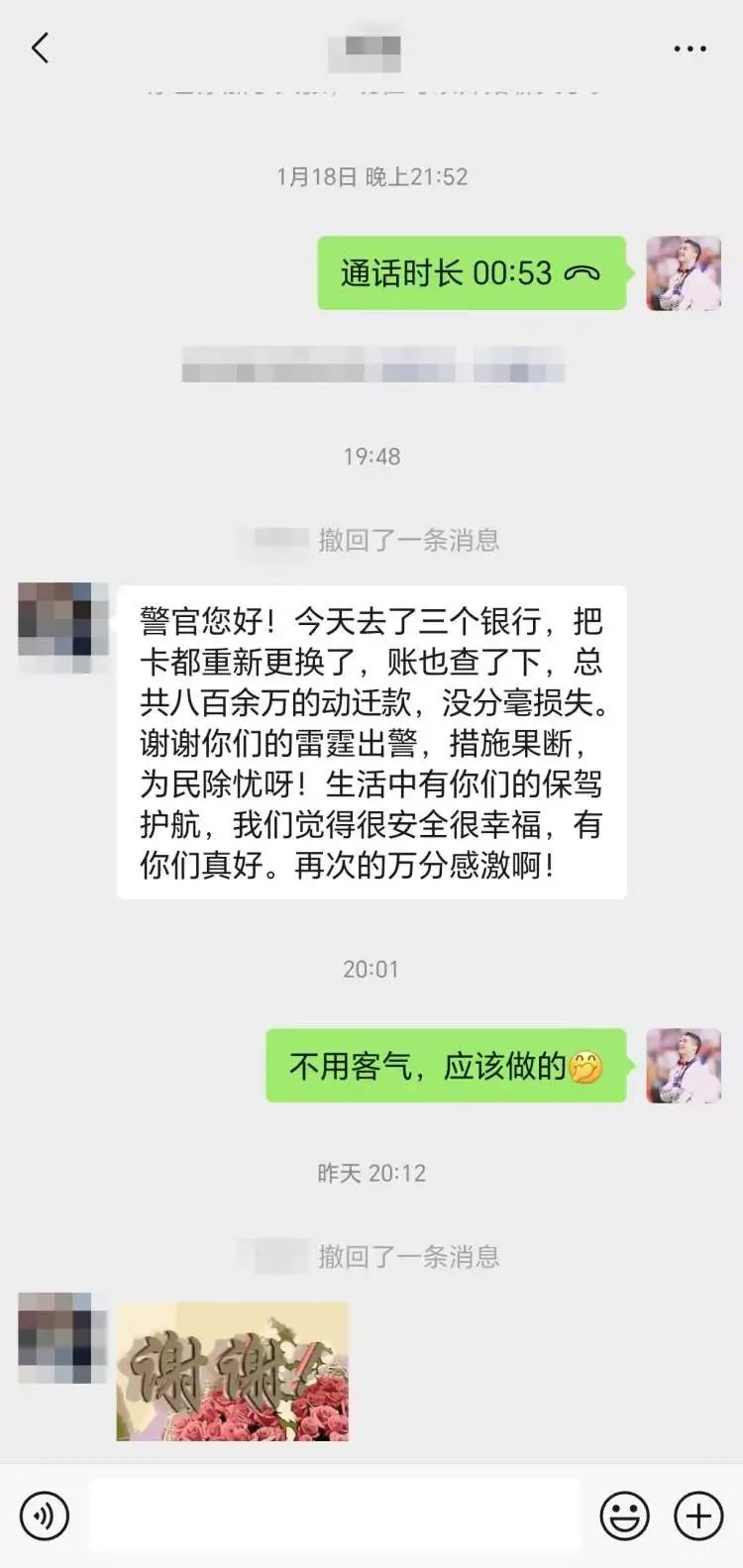Screen dimensions: 743x1568
Task: Go back using the top-left arrow
Action: click(40, 48)
